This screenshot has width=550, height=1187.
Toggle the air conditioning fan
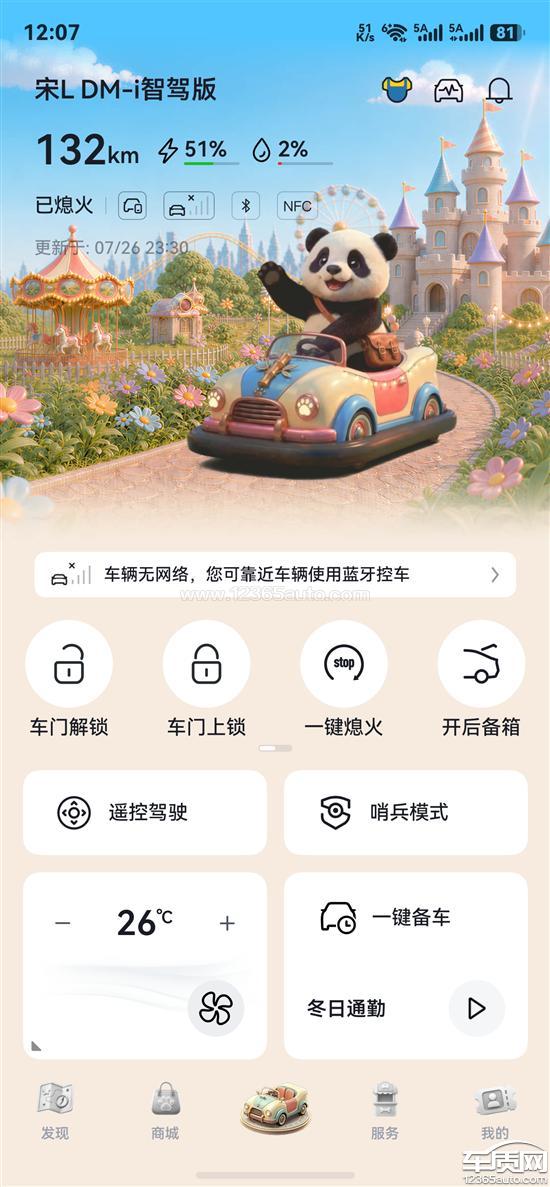[x=216, y=1008]
